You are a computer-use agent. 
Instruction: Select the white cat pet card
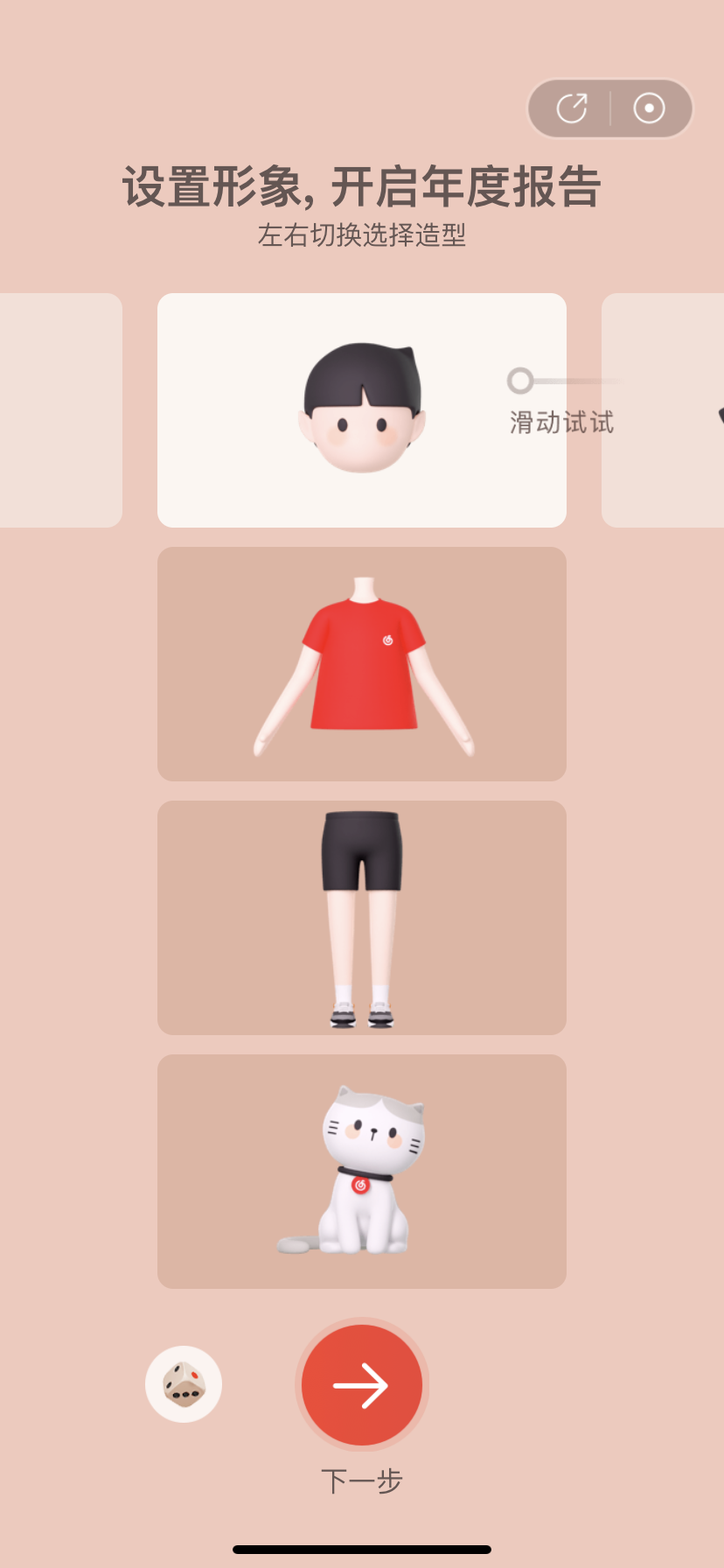coord(362,1172)
